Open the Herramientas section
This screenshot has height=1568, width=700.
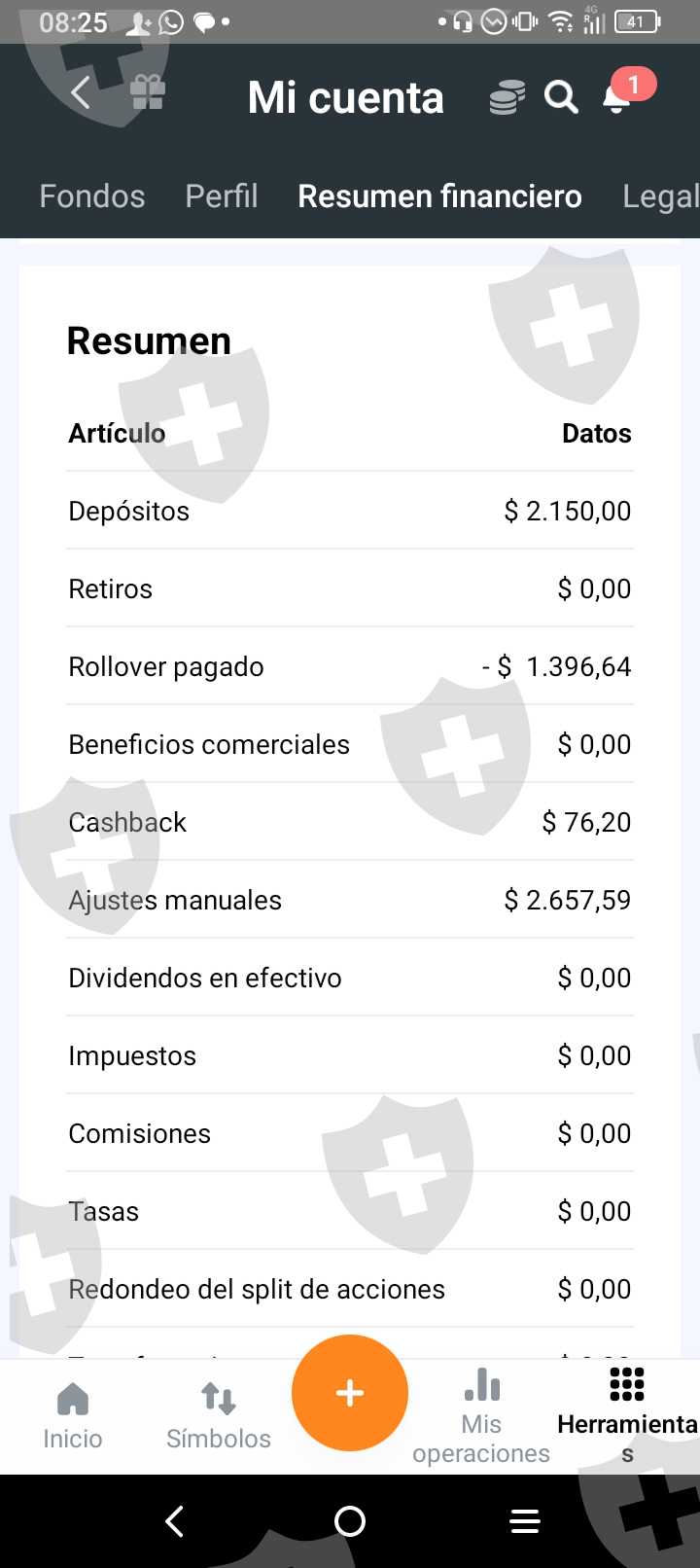627,1416
